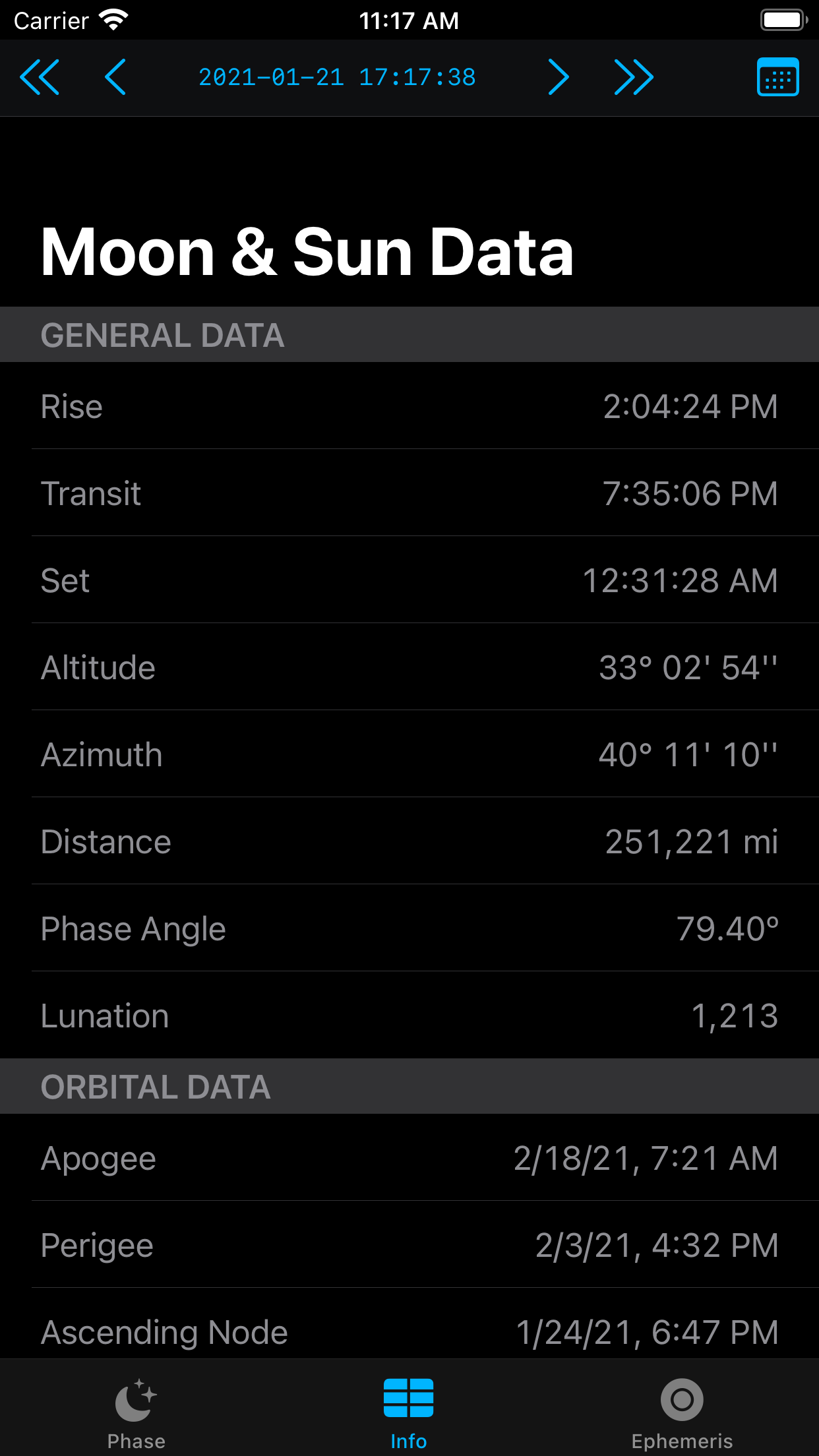
Task: Open the calendar date picker
Action: tap(777, 77)
